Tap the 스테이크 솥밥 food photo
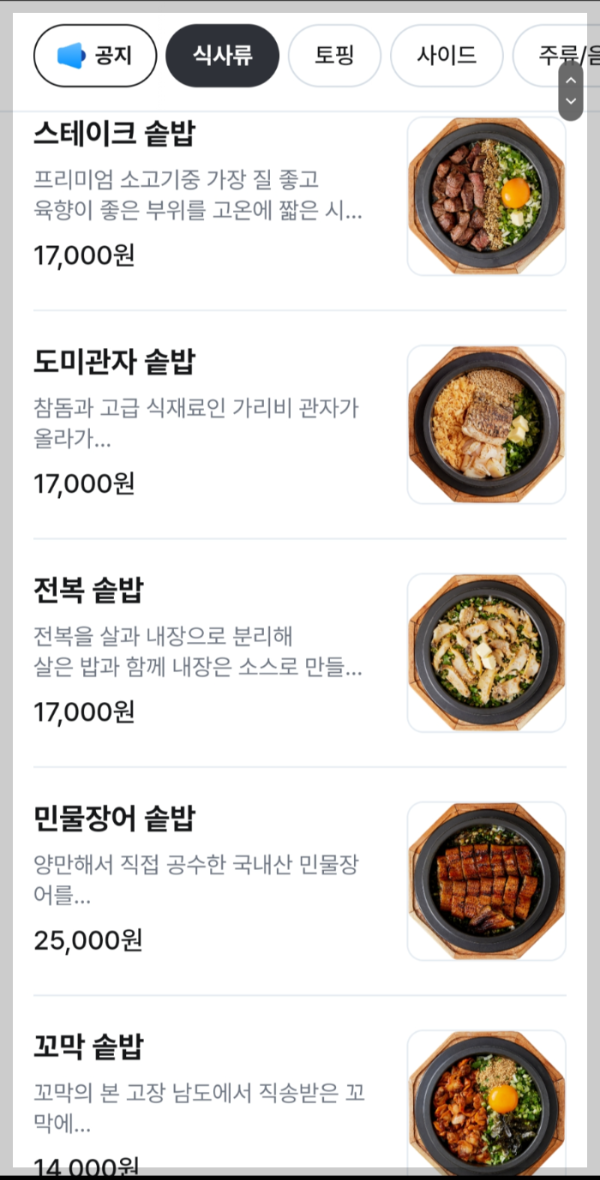The width and height of the screenshot is (600, 1180). coord(486,196)
